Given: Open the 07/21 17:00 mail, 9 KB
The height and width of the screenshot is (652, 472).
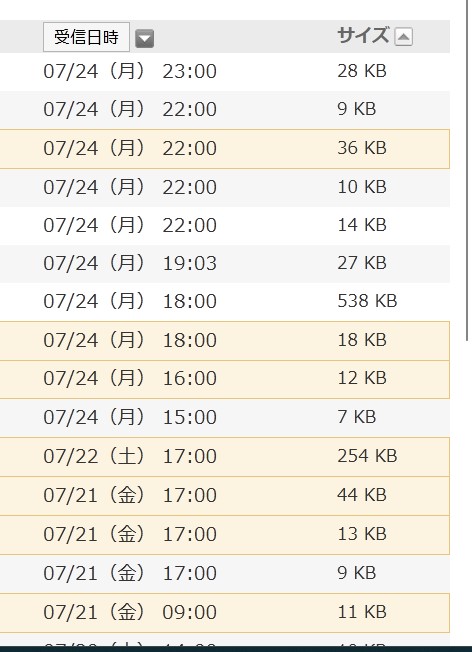Looking at the screenshot, I should 225,574.
